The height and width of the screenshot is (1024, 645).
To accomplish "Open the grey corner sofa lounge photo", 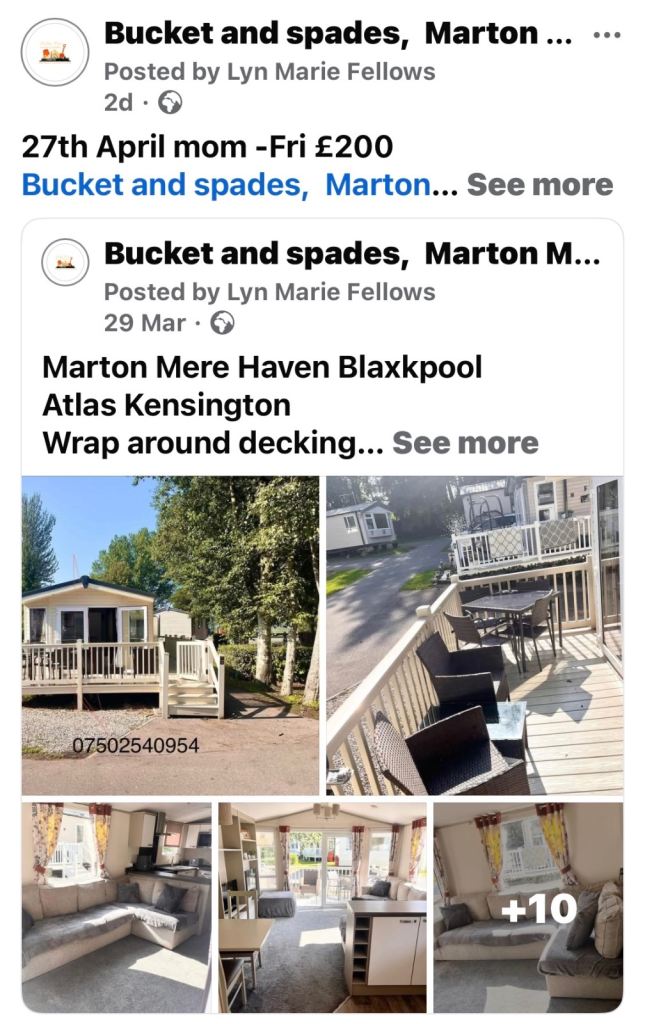I will coord(116,907).
